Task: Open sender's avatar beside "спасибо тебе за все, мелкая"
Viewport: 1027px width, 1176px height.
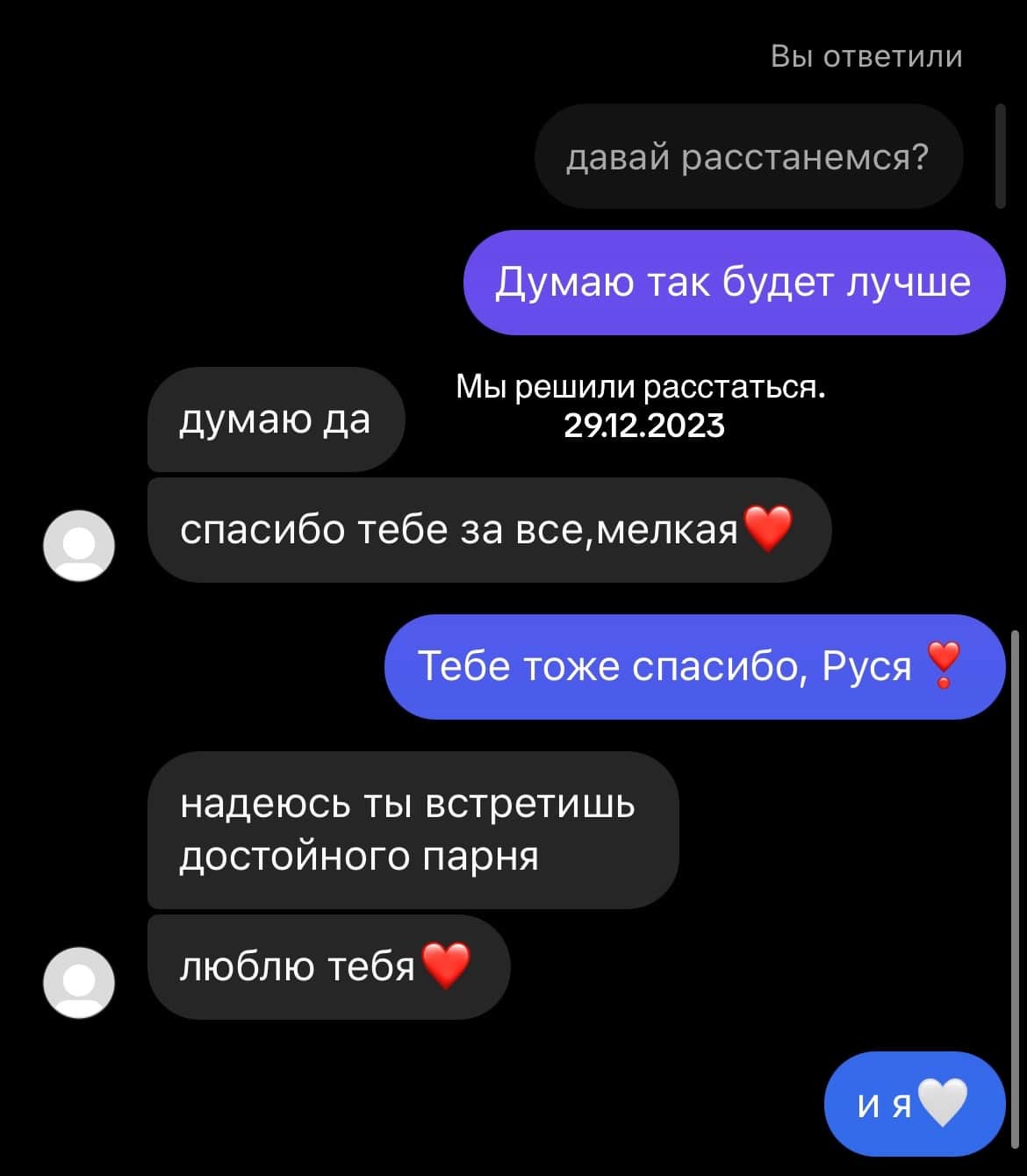Action: (x=79, y=544)
